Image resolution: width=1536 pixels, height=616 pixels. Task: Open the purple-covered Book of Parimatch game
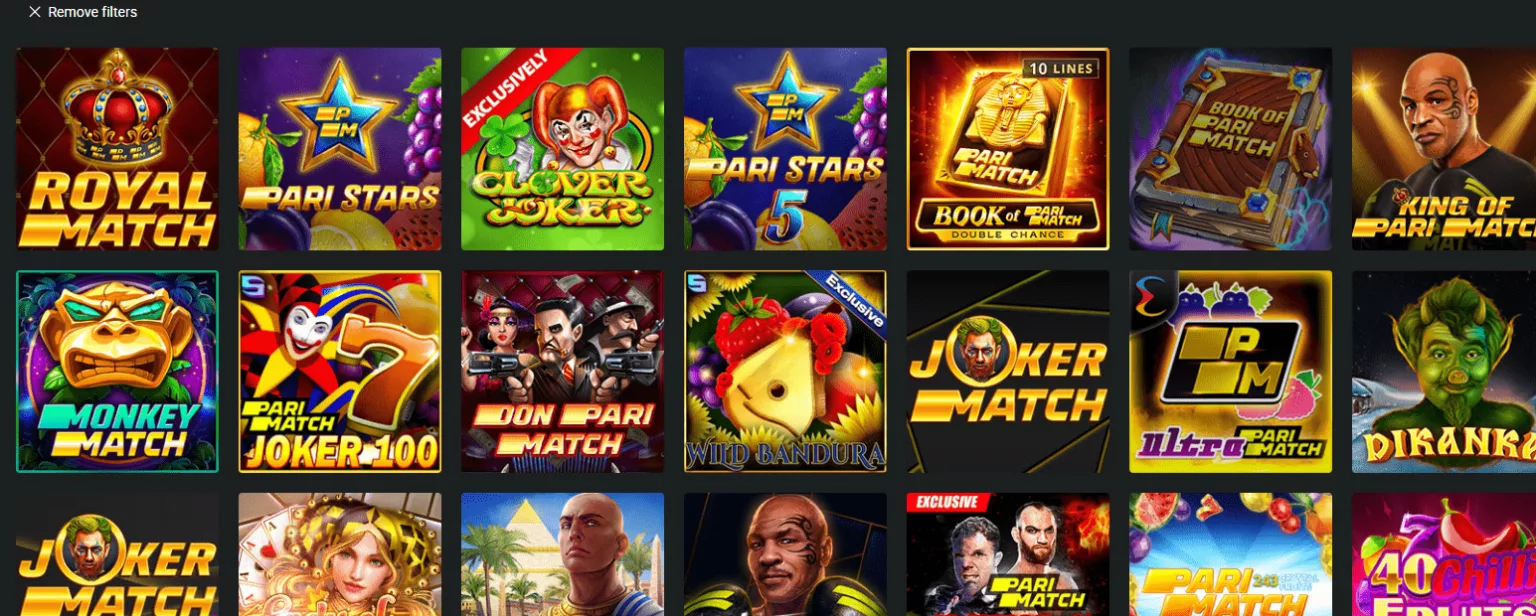coord(1230,149)
